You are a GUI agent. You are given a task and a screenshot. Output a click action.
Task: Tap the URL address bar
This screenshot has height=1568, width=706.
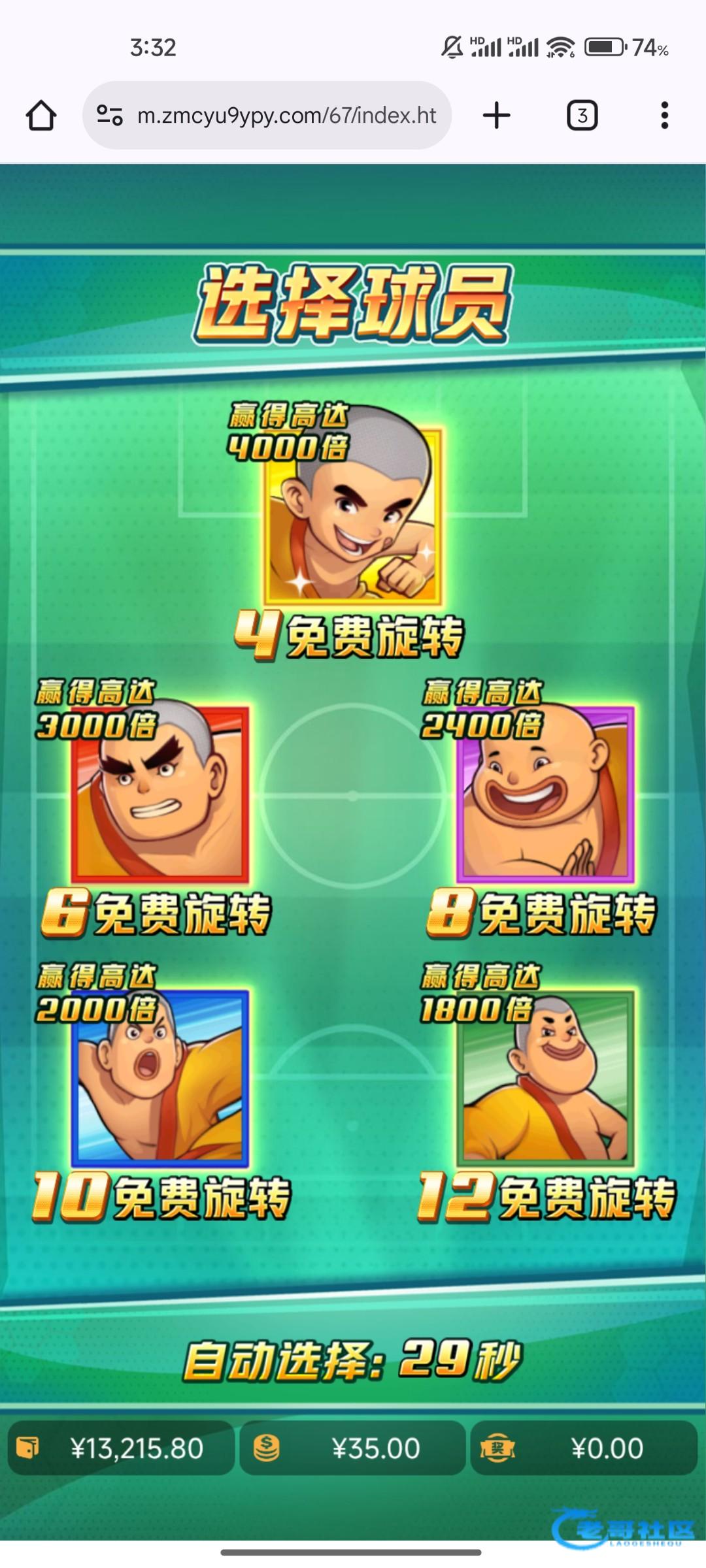point(286,116)
